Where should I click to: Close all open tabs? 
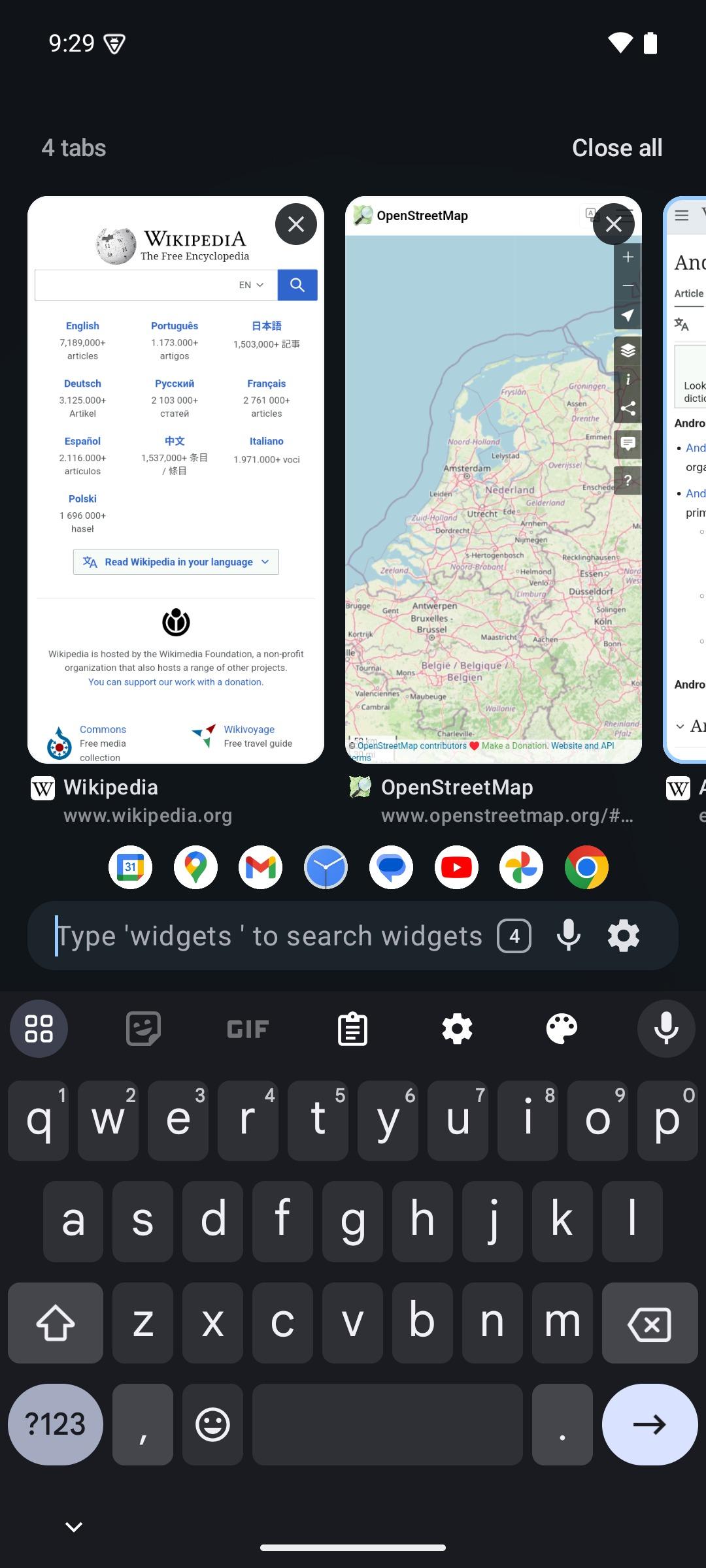coord(617,148)
